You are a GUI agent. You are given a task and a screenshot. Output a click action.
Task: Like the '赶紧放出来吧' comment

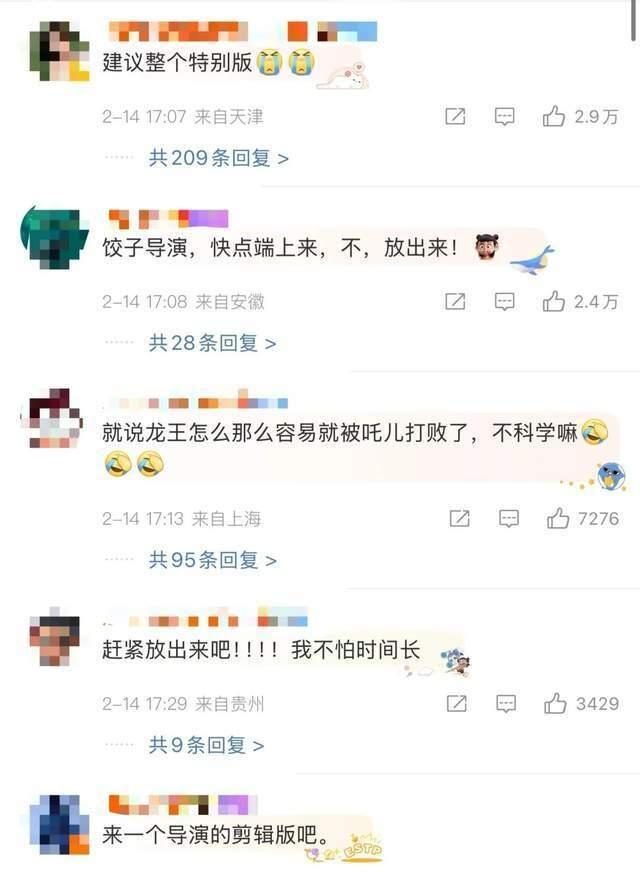pos(555,704)
